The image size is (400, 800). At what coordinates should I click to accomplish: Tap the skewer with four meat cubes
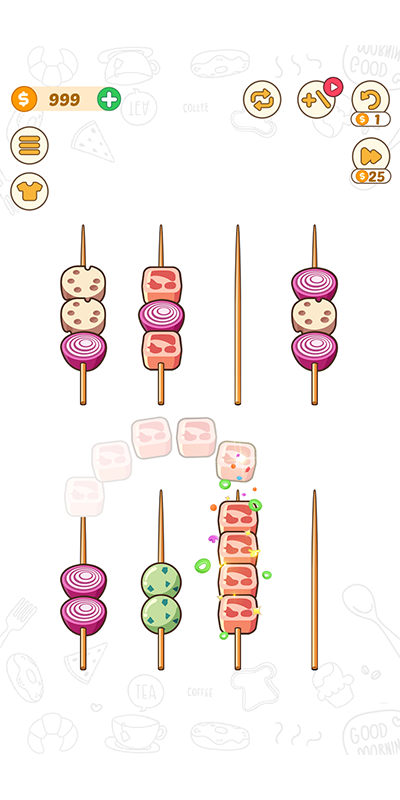[x=238, y=582]
